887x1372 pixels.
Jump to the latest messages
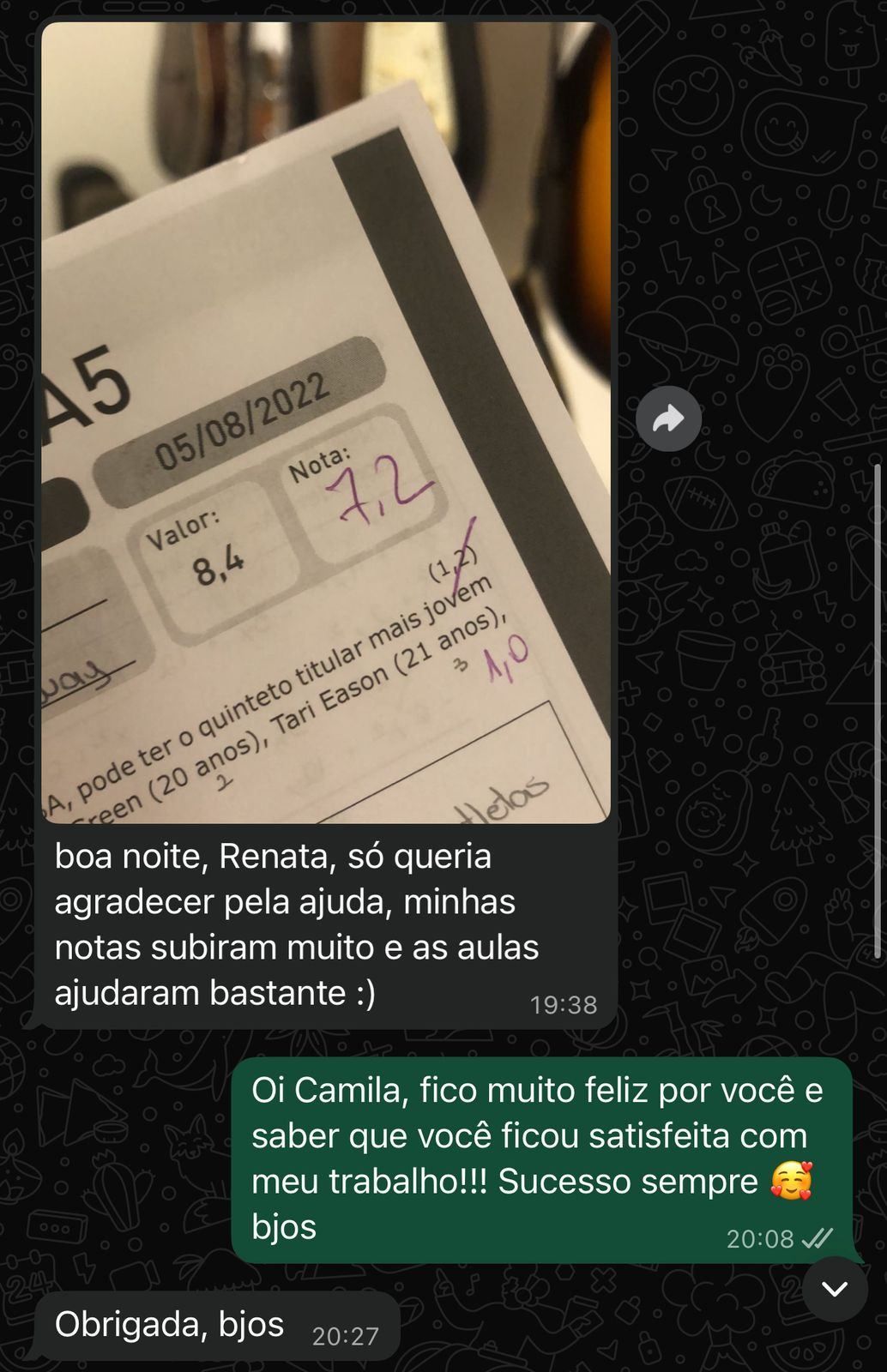pyautogui.click(x=835, y=1289)
